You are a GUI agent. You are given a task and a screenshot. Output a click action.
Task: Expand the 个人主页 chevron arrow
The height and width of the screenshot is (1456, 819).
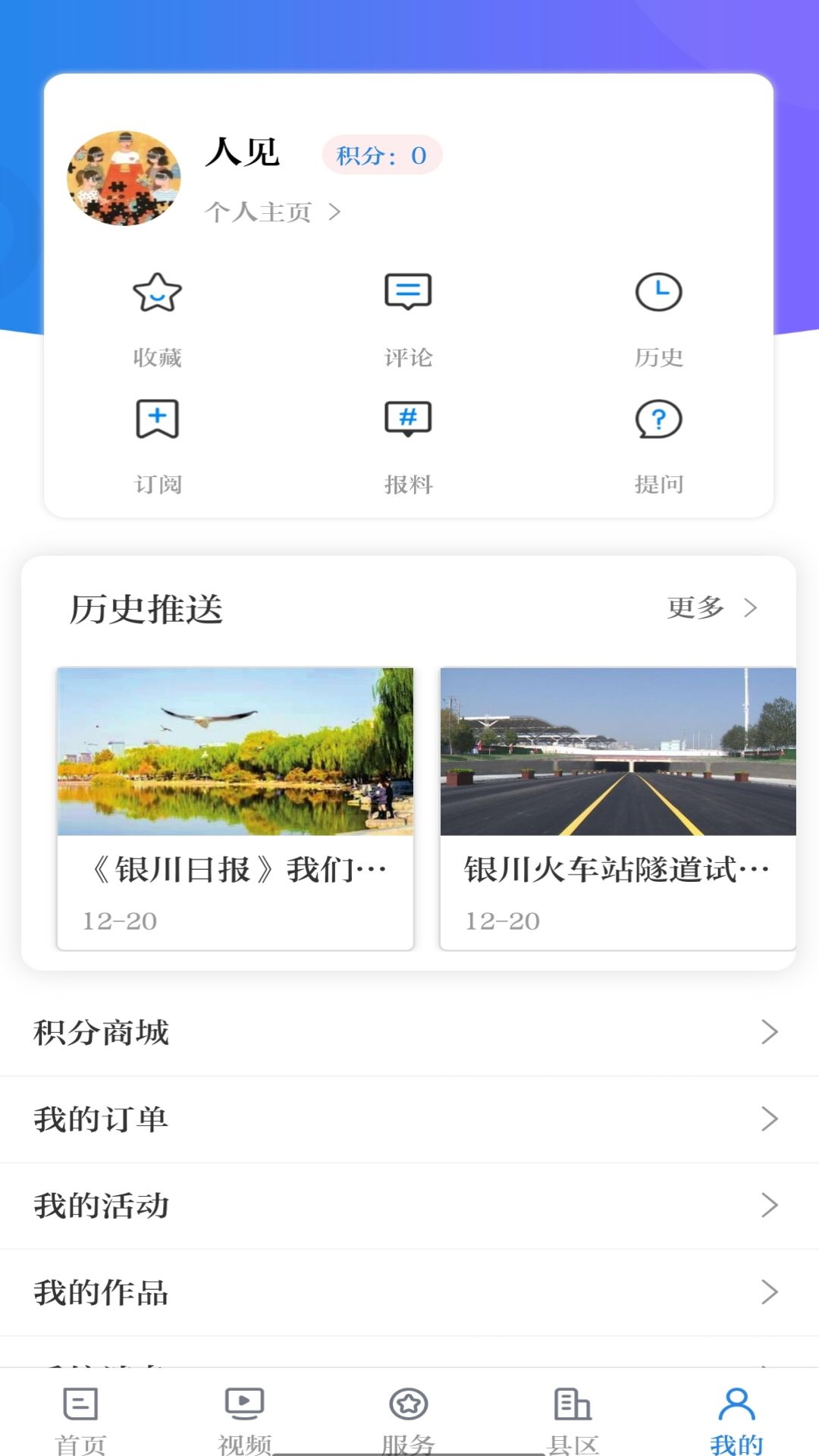click(x=335, y=212)
